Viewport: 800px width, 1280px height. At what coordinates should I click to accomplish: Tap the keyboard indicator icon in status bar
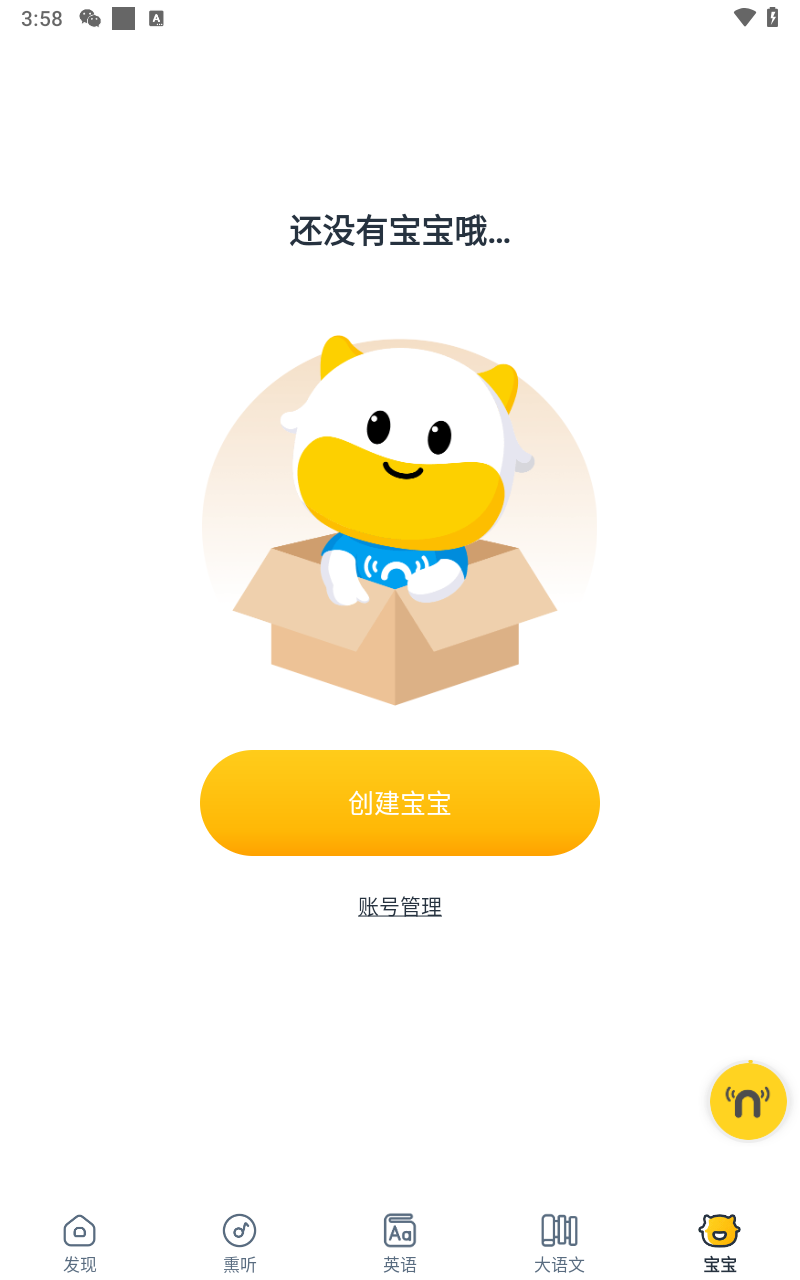[x=156, y=17]
